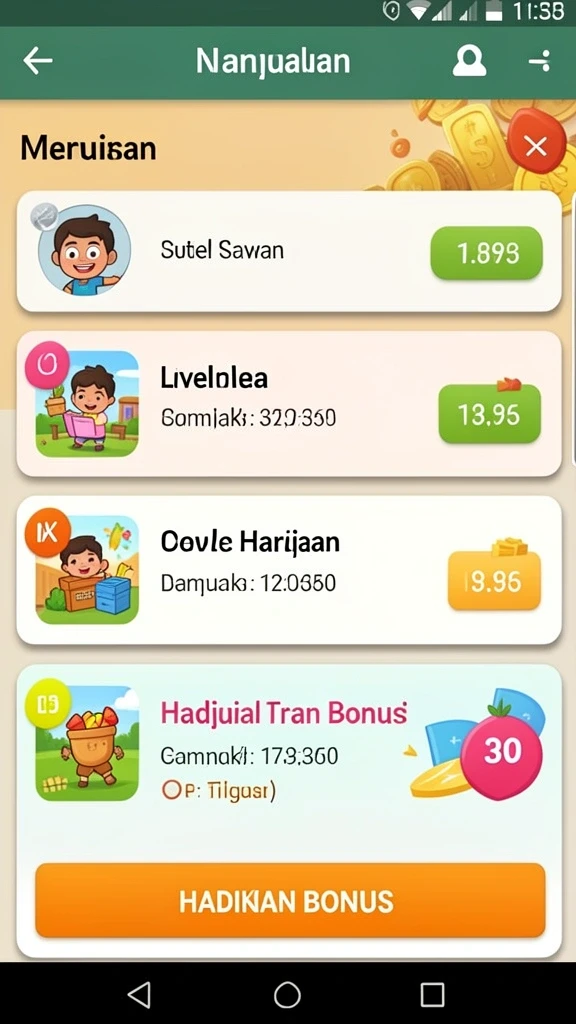Tap the yellow 9.96 button
The image size is (576, 1024).
494,581
